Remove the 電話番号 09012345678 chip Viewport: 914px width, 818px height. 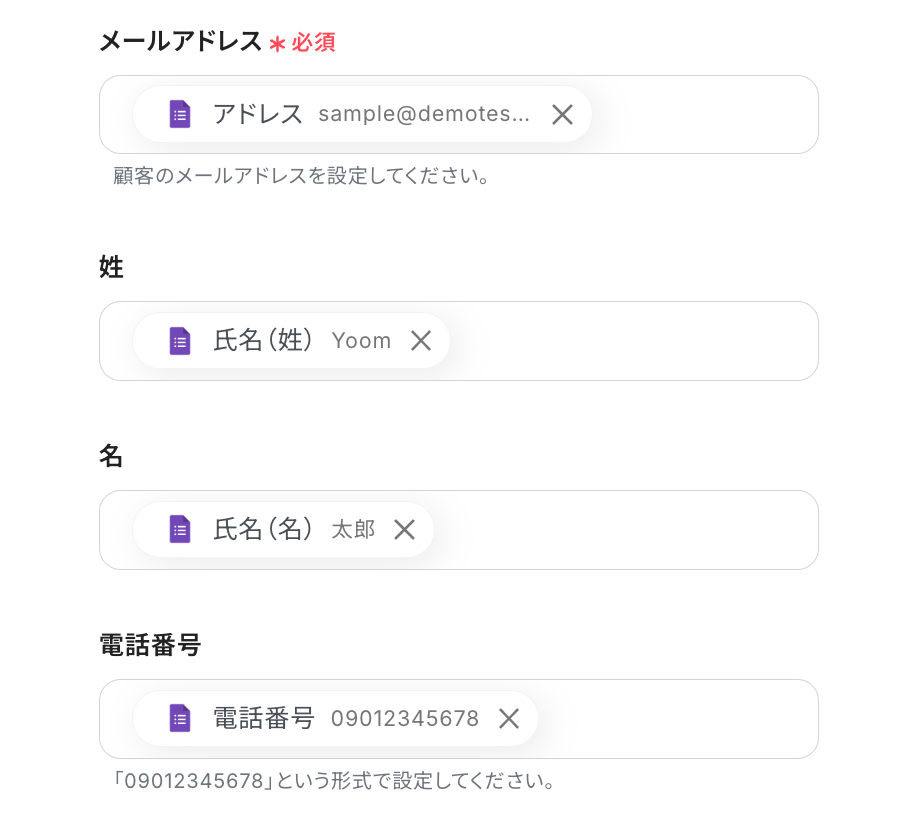tap(509, 719)
